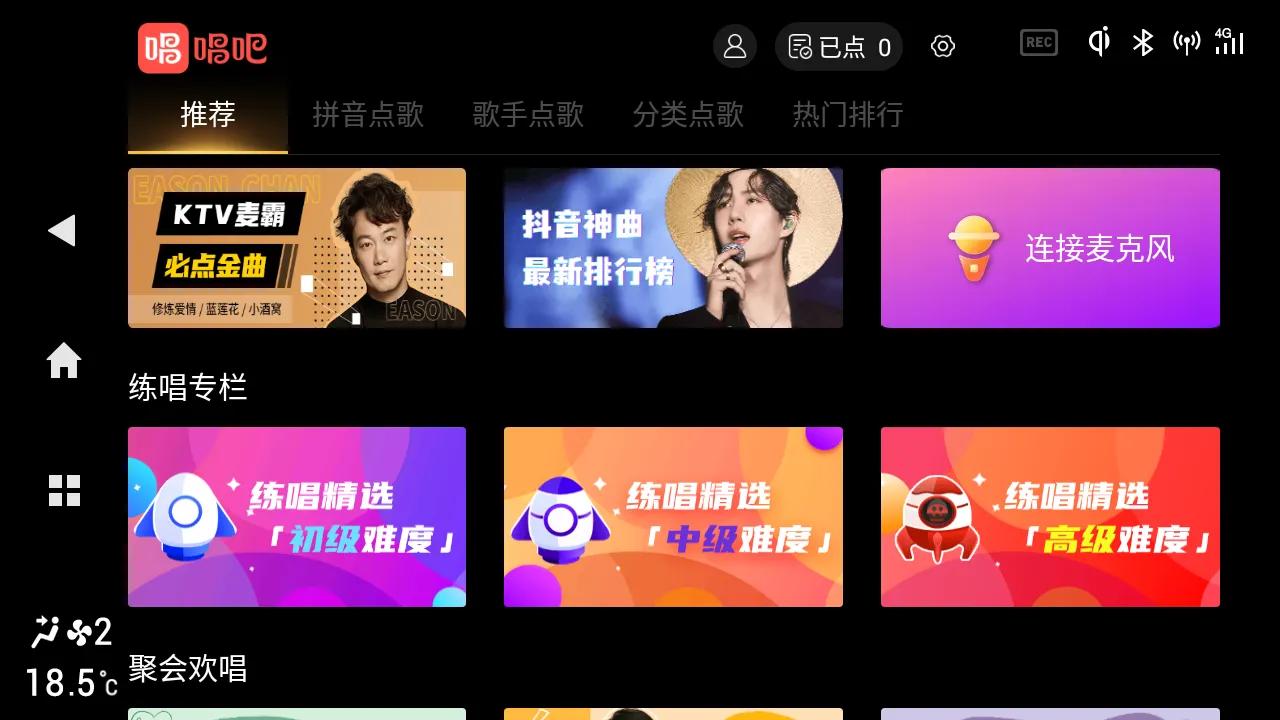Open the app grid menu
The width and height of the screenshot is (1280, 720).
[x=64, y=490]
